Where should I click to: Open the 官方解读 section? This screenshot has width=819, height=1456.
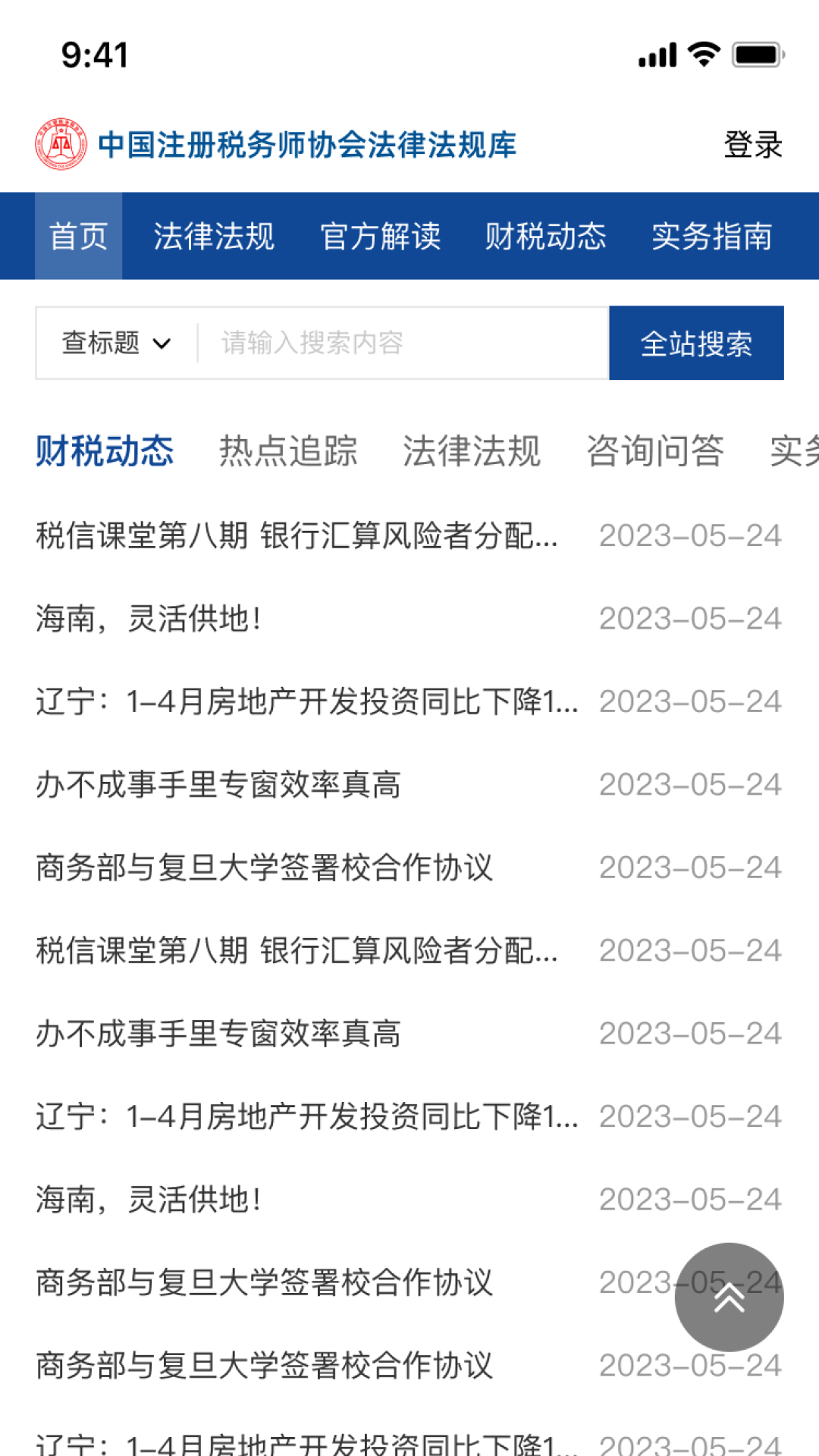(383, 236)
